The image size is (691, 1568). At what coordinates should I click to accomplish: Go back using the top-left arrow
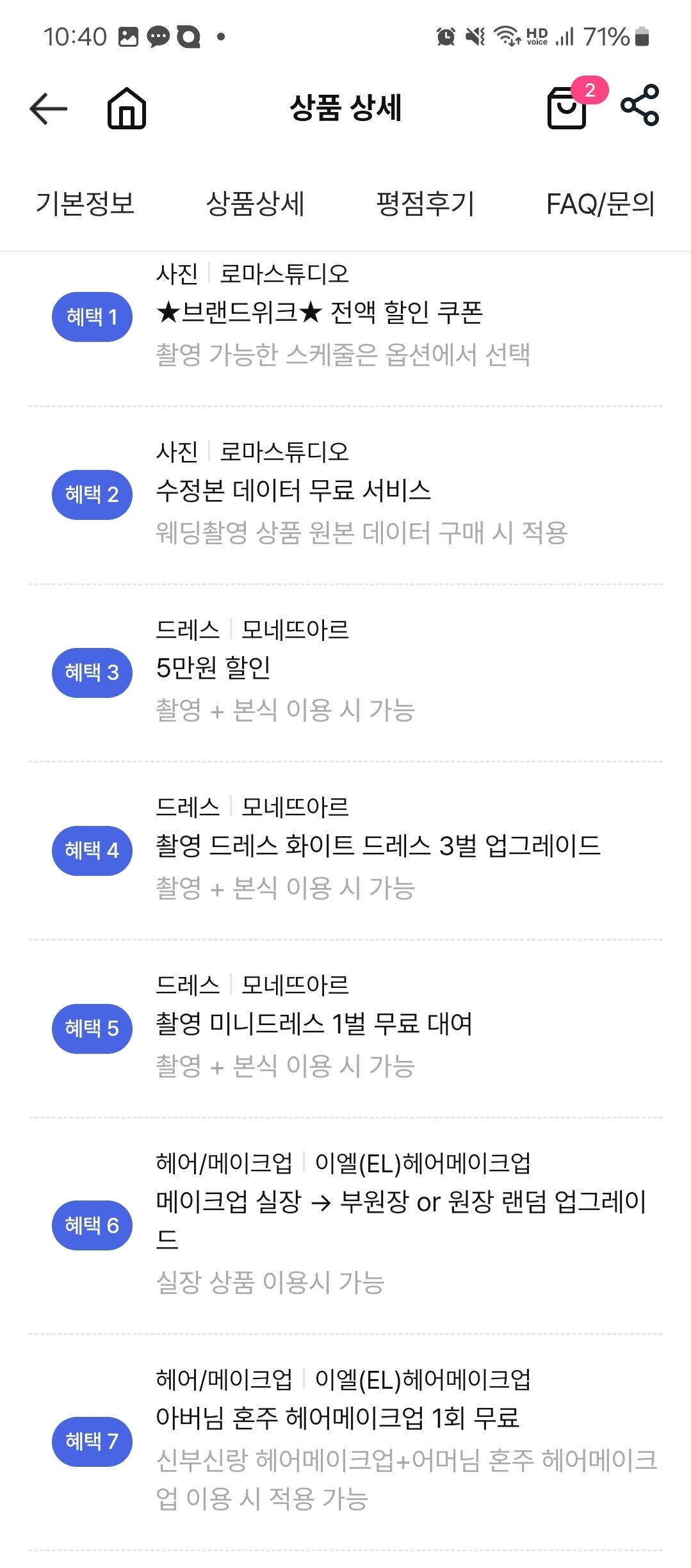click(49, 108)
